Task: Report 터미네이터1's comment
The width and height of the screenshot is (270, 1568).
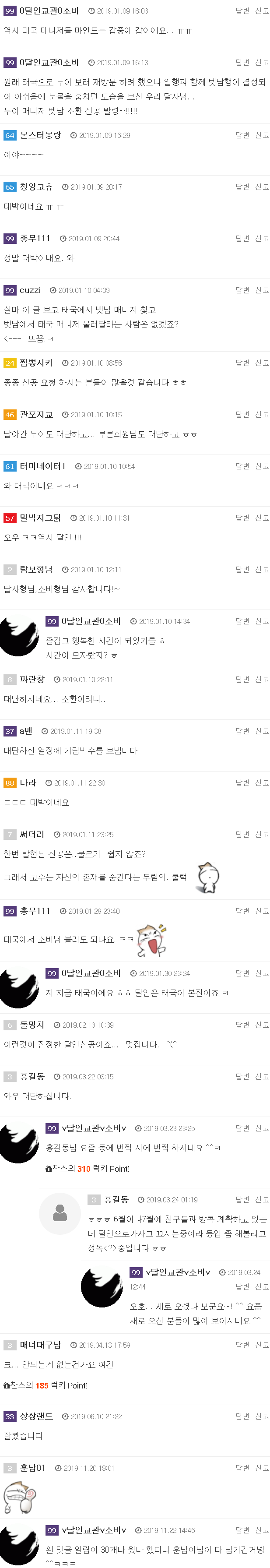Action: click(x=262, y=467)
